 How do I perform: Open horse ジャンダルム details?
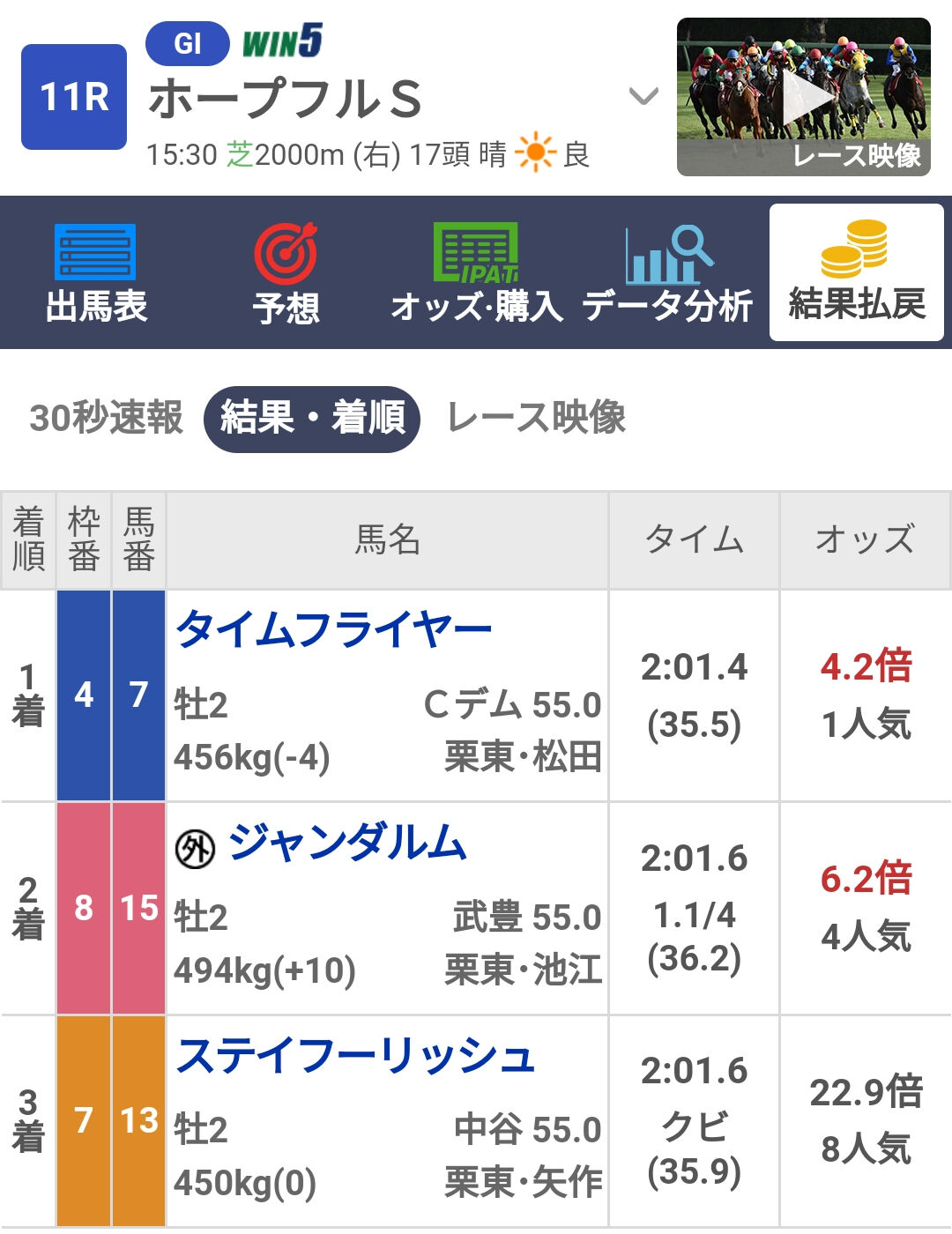(346, 844)
